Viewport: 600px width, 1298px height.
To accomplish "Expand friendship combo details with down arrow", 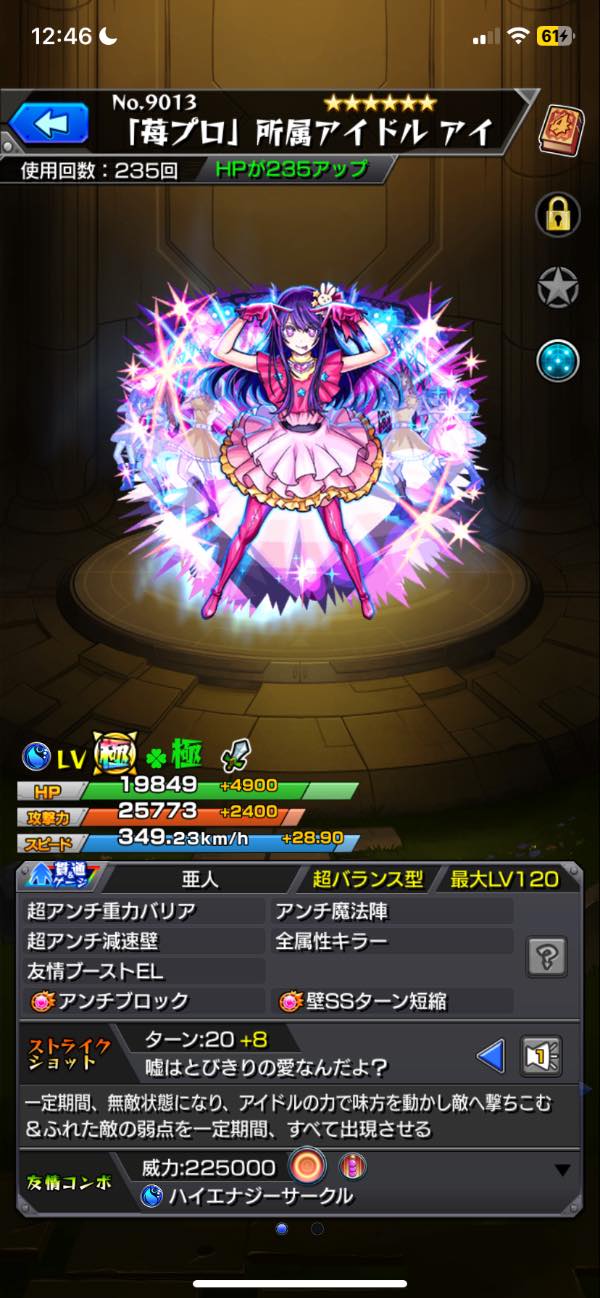I will 563,1170.
